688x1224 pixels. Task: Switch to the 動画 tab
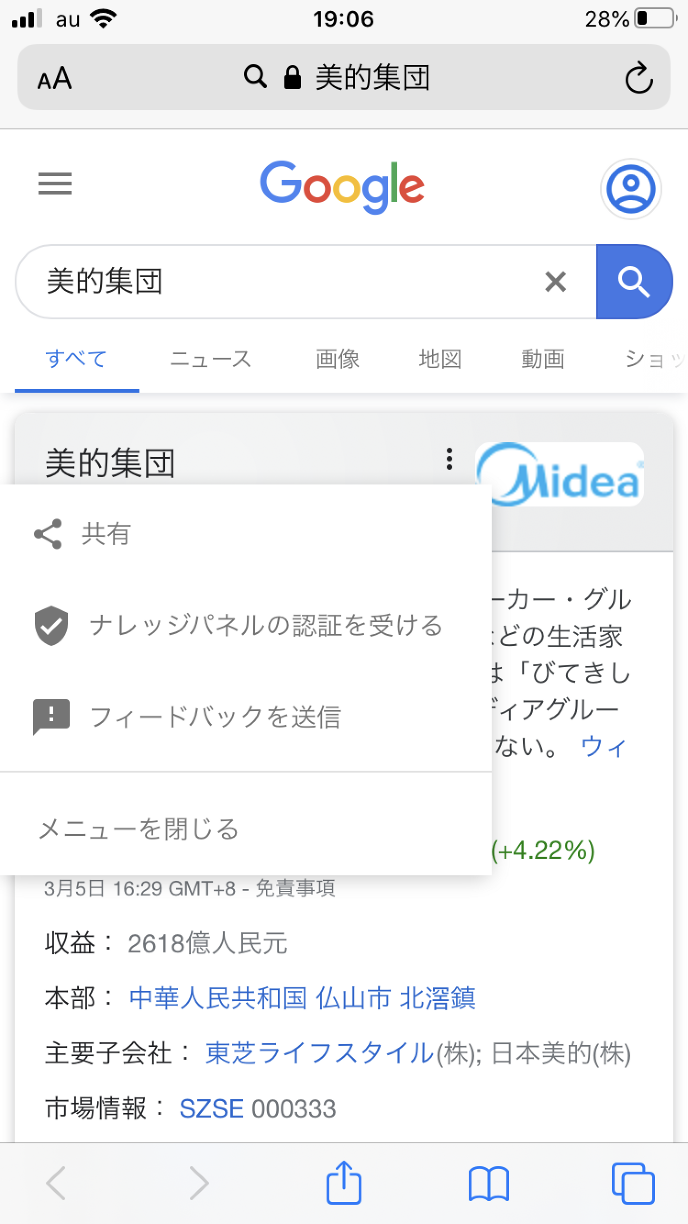click(543, 359)
